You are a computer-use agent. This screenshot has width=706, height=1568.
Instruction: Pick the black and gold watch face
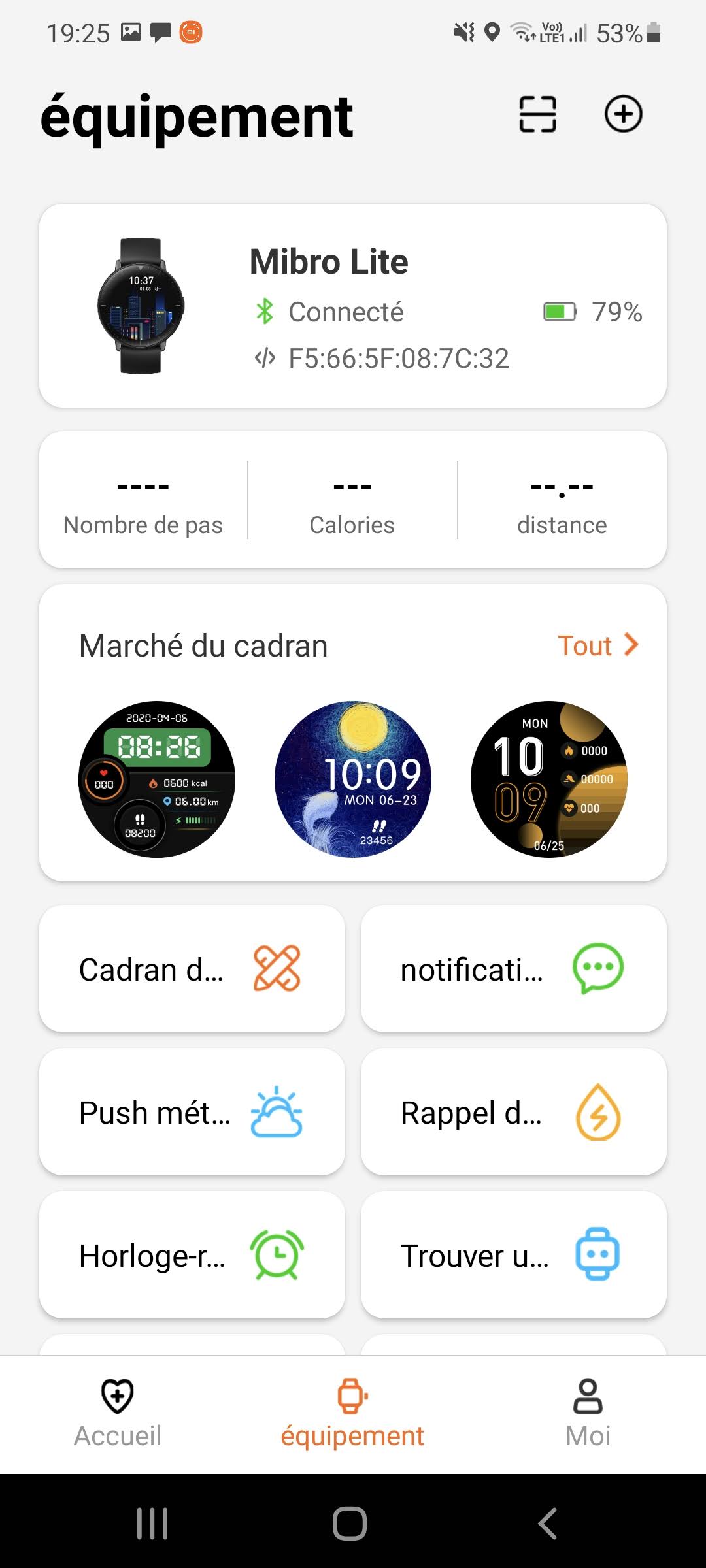coord(548,779)
